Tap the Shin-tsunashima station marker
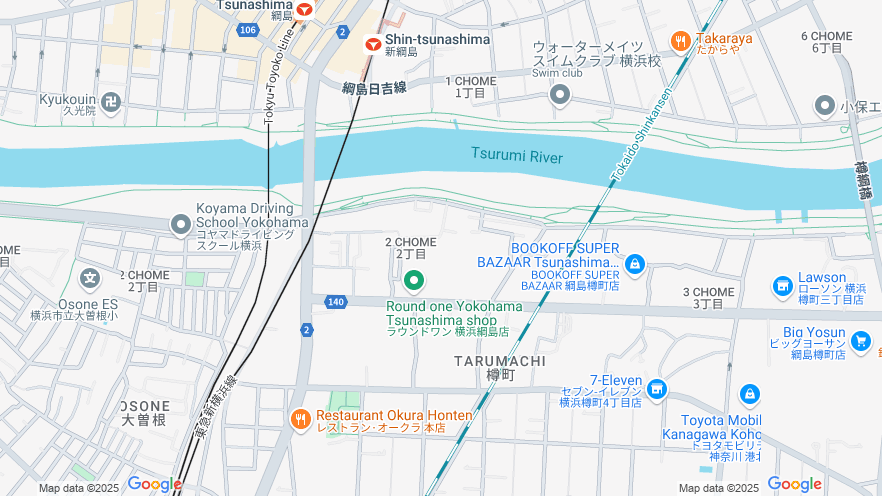The height and width of the screenshot is (496, 882). point(373,44)
